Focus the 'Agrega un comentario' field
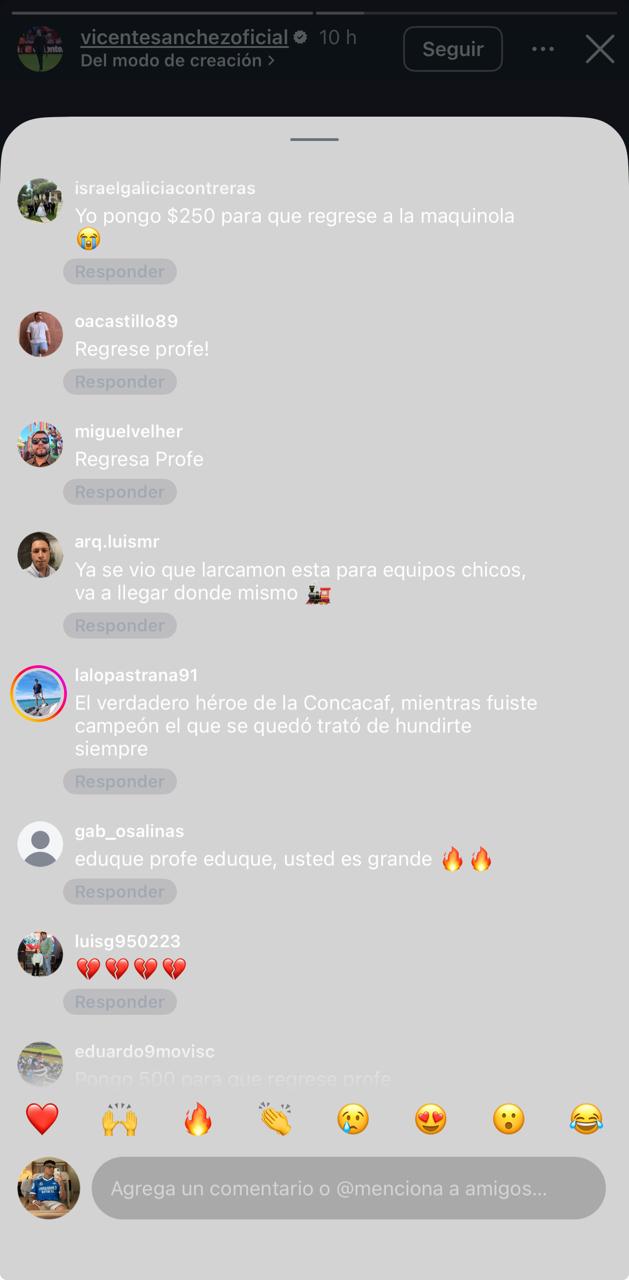The image size is (629, 1280). tap(348, 1189)
